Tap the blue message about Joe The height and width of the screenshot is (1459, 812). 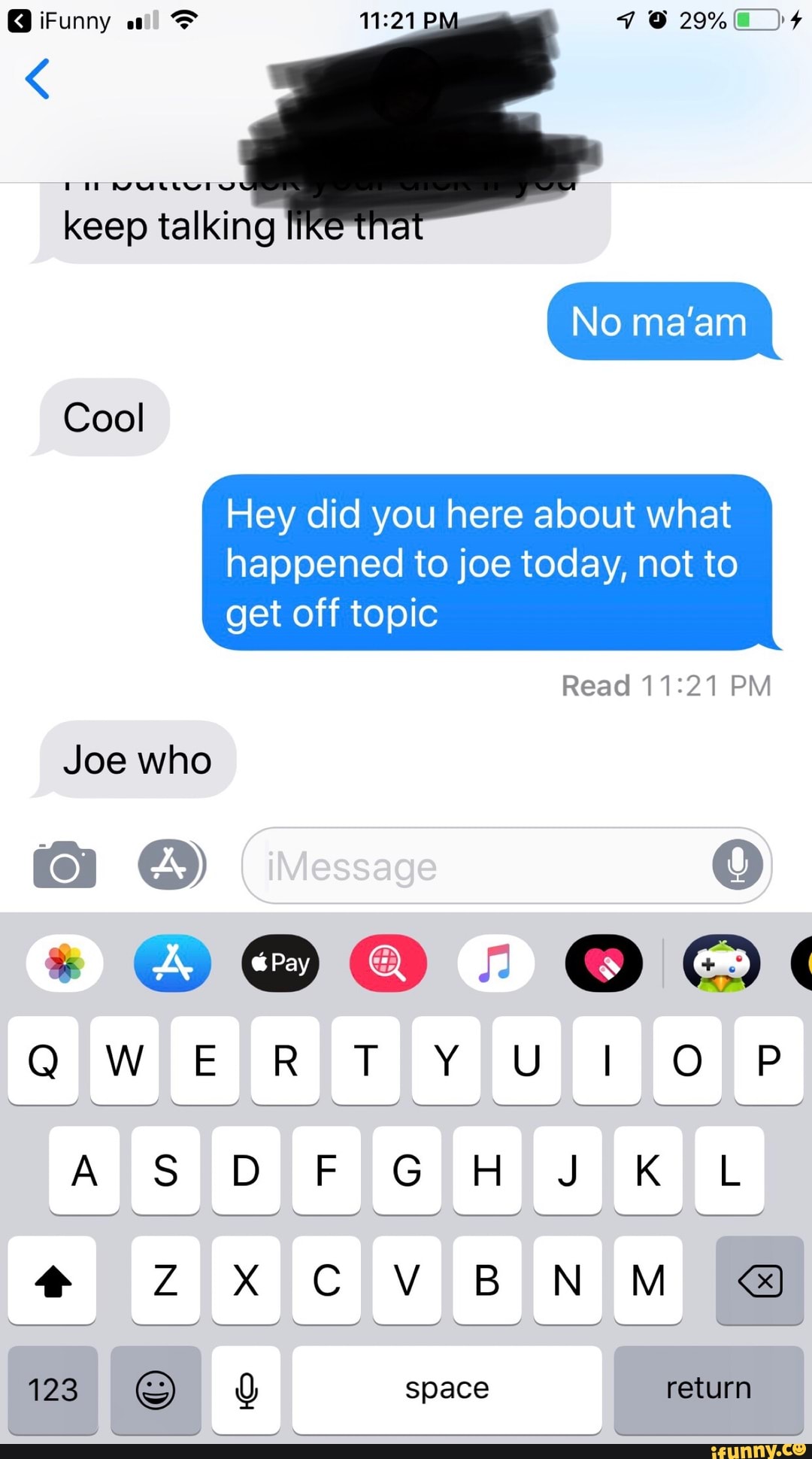[x=489, y=564]
